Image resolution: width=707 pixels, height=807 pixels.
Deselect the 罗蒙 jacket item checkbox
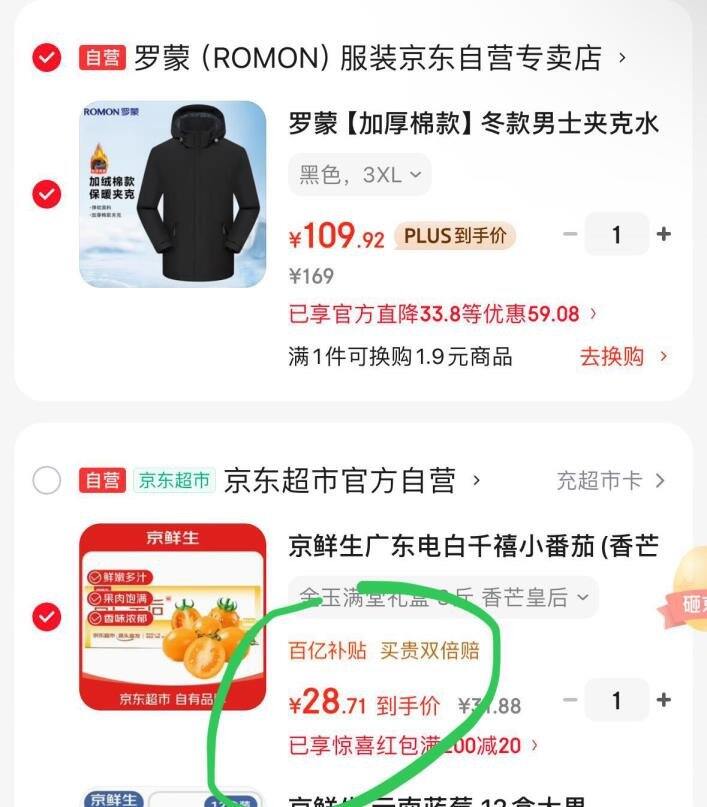tap(46, 194)
